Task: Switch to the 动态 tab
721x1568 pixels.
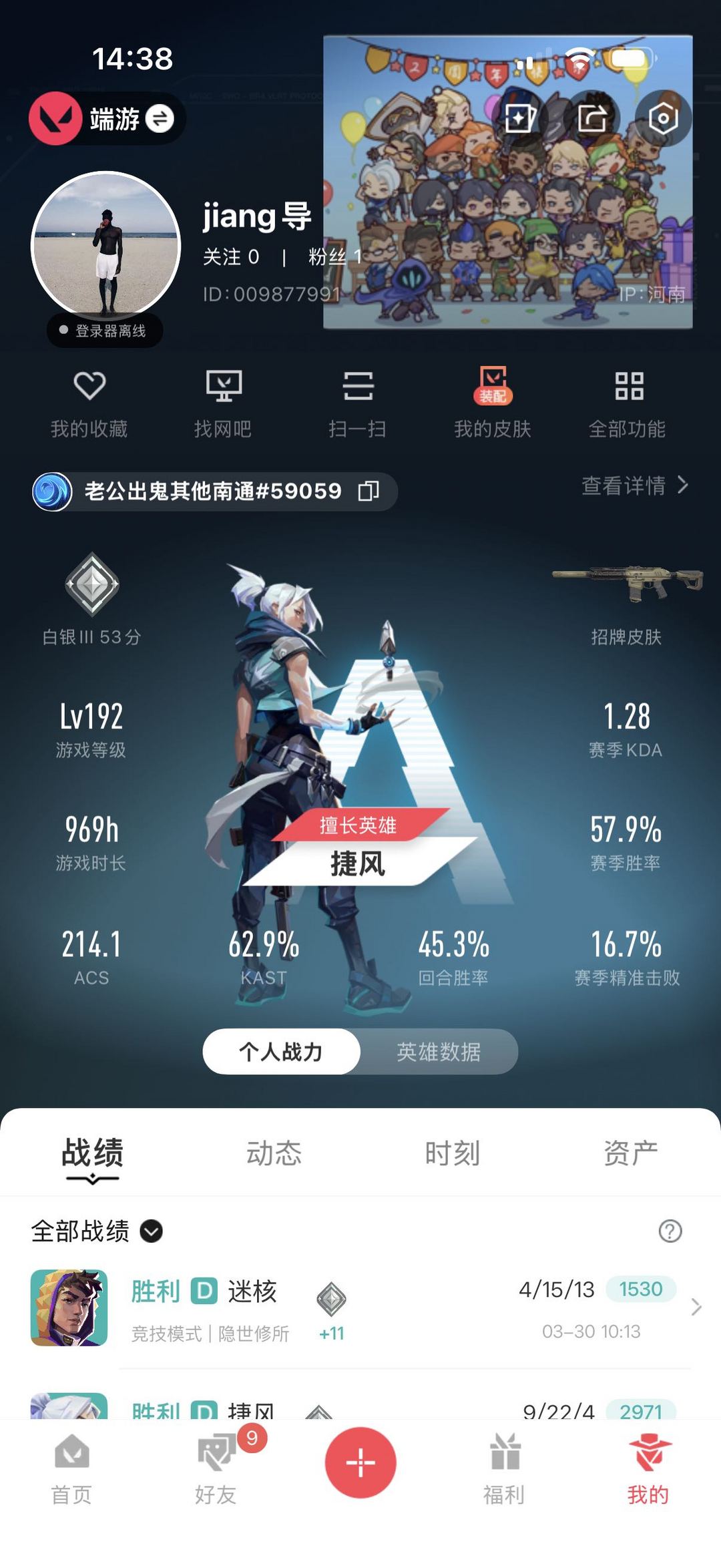Action: [x=275, y=1150]
